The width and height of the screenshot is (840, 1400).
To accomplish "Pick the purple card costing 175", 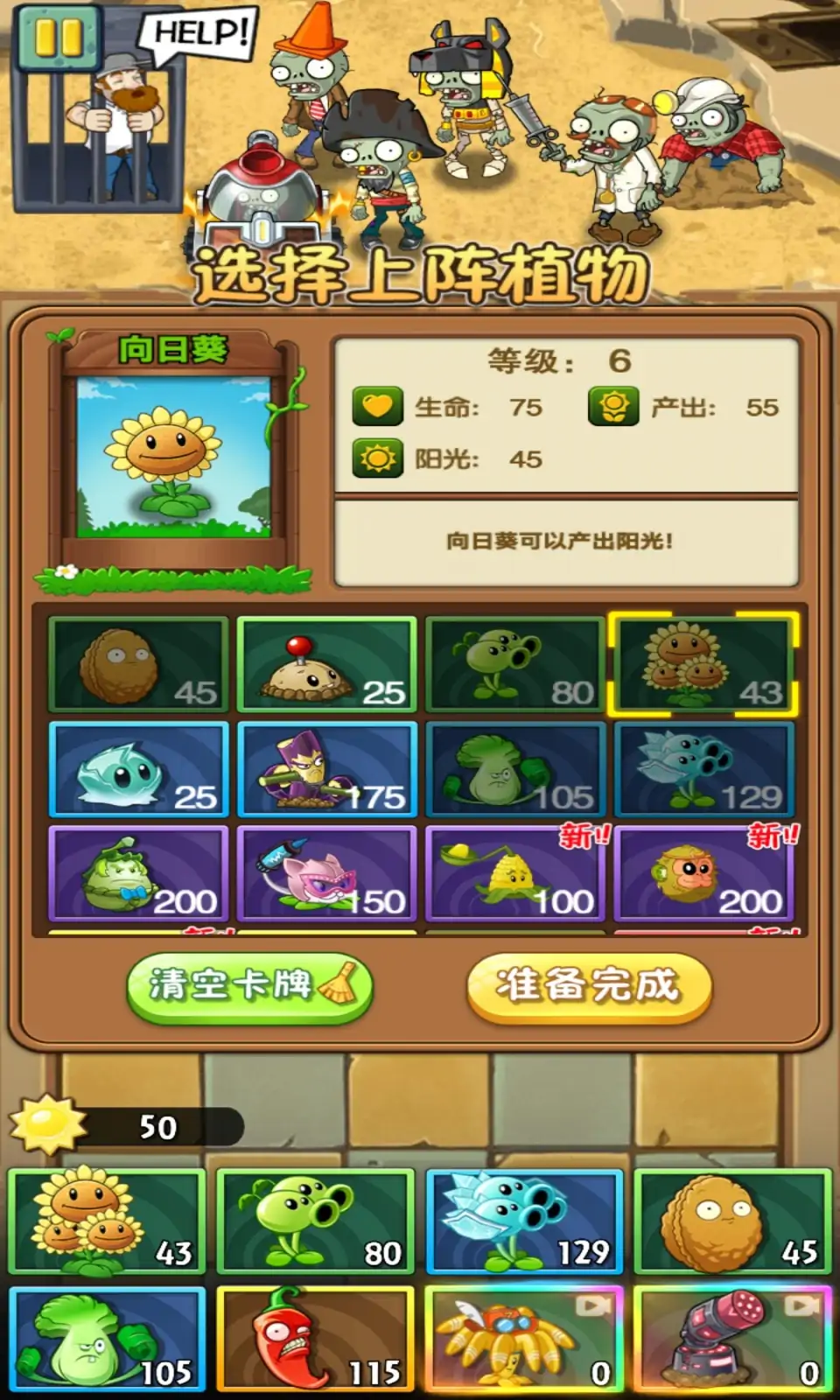I will (326, 769).
